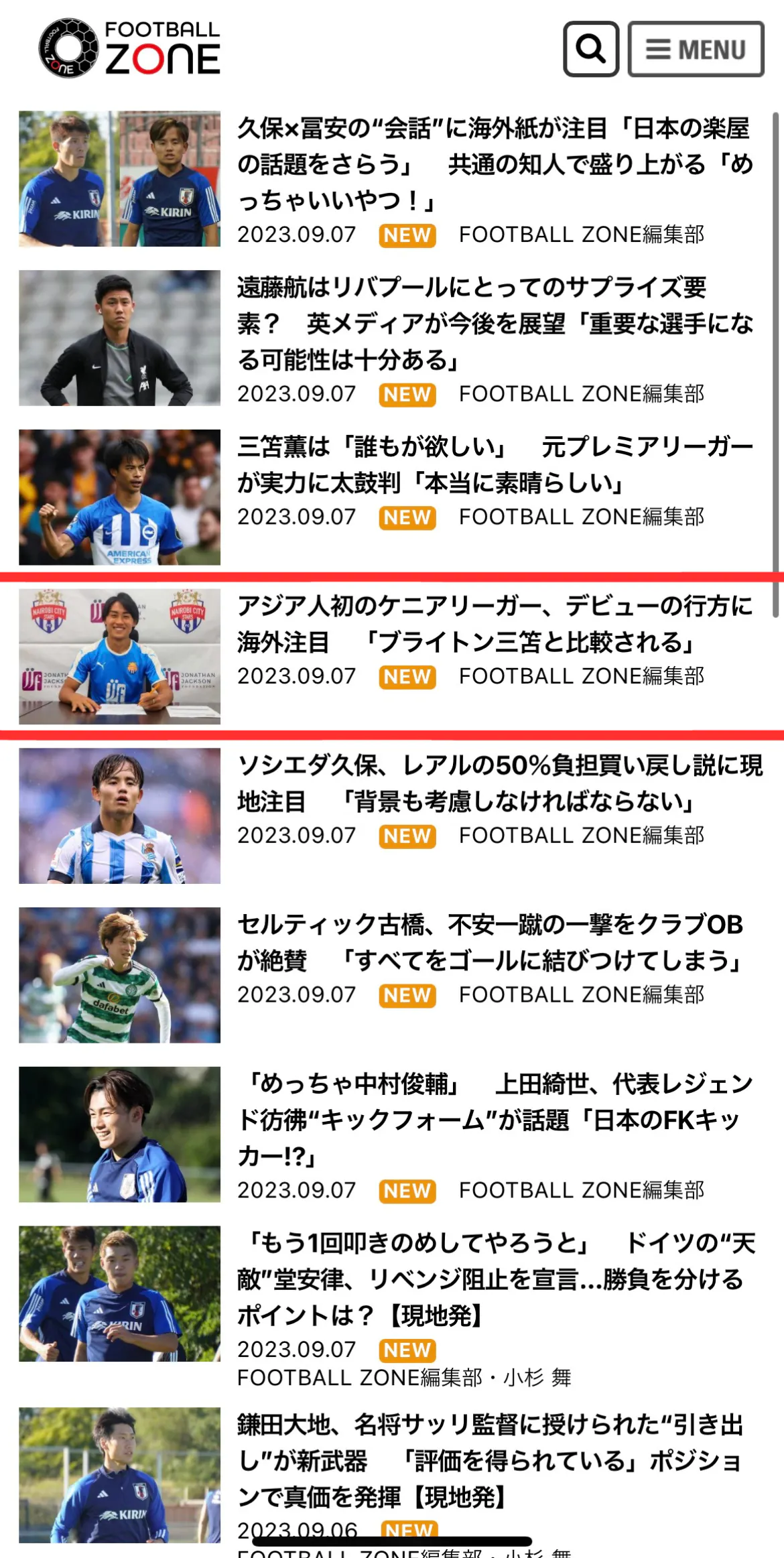Go to the Football Zone homepage logo
784x1558 pixels.
(x=129, y=48)
